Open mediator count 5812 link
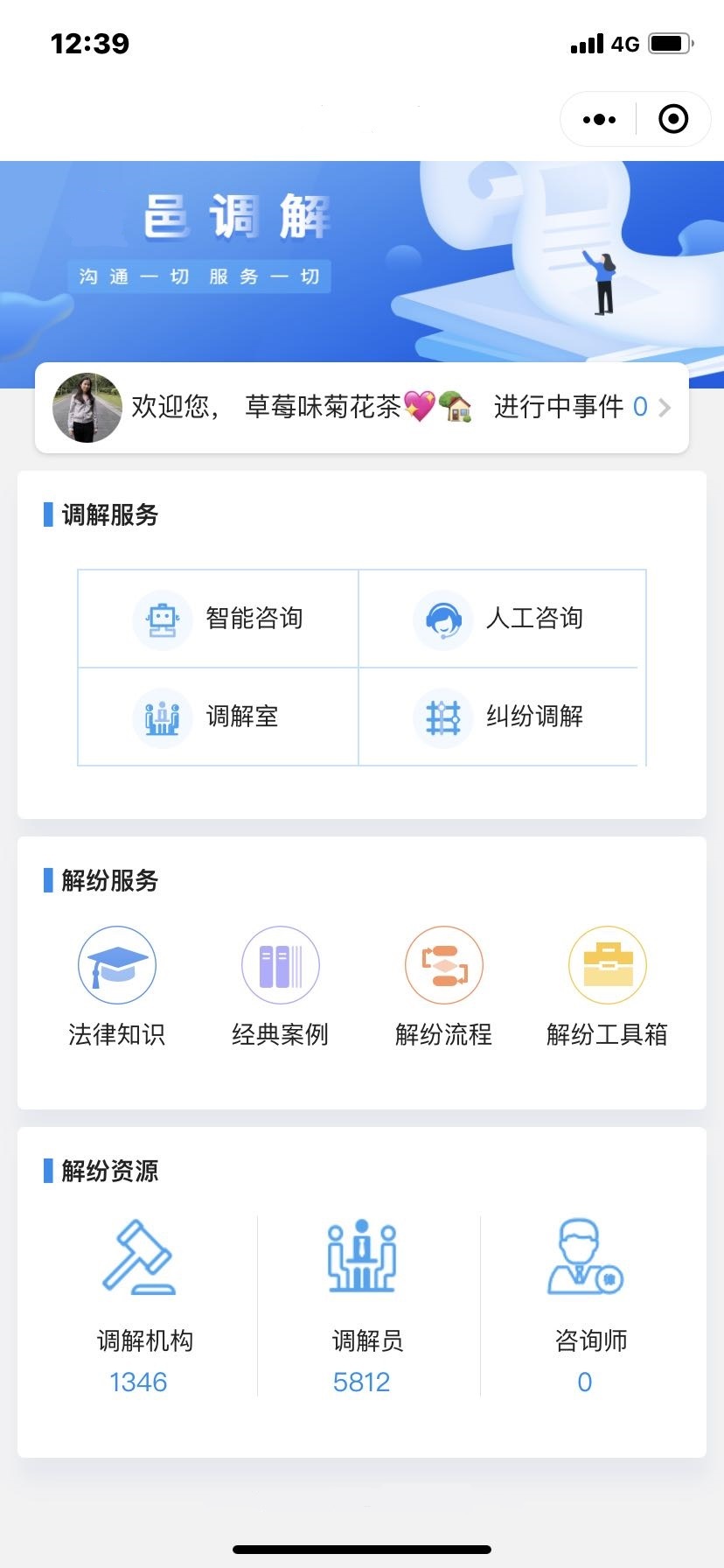The image size is (724, 1568). coord(363,1382)
